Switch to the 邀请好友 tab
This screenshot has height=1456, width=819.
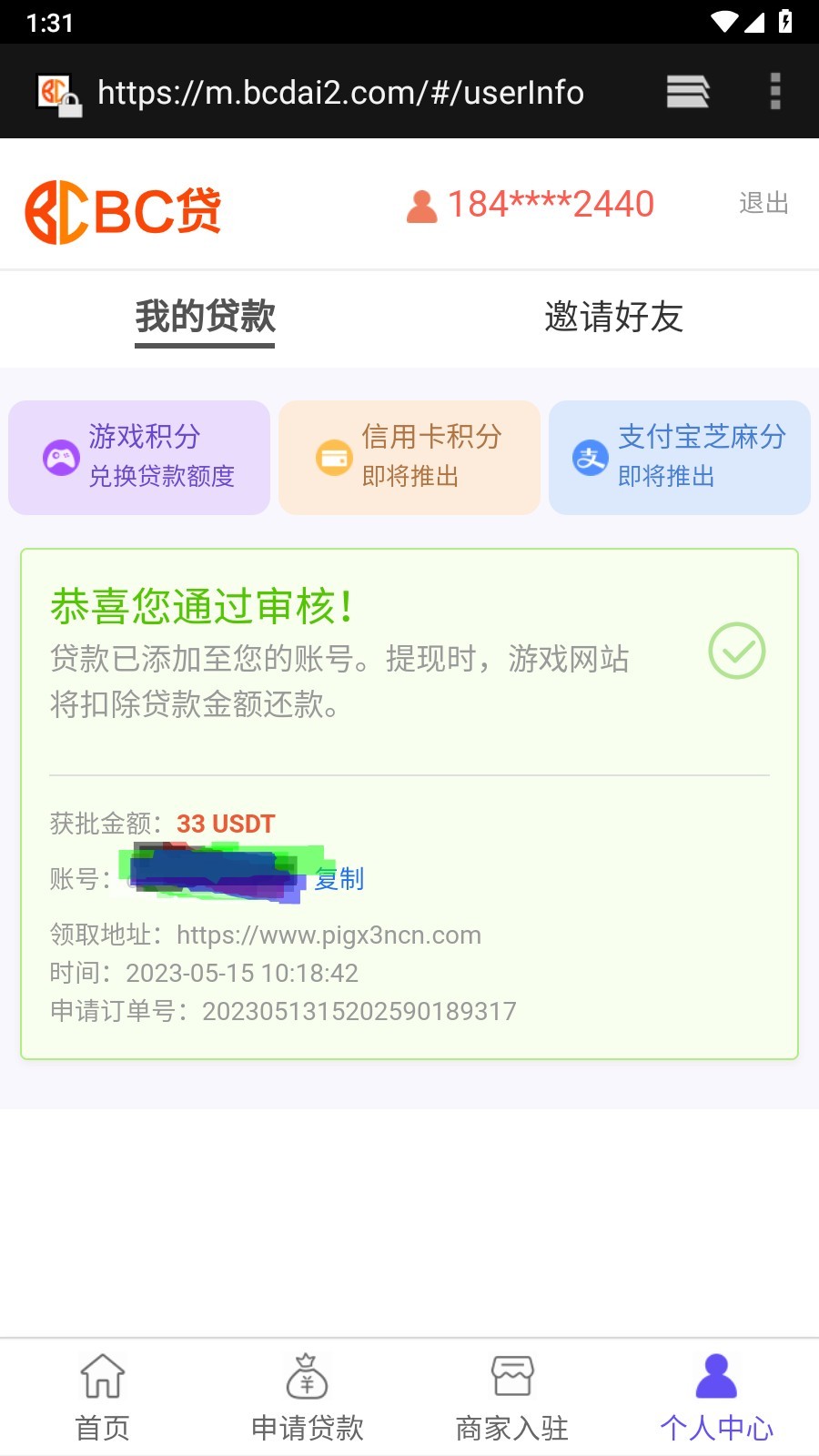[x=613, y=317]
